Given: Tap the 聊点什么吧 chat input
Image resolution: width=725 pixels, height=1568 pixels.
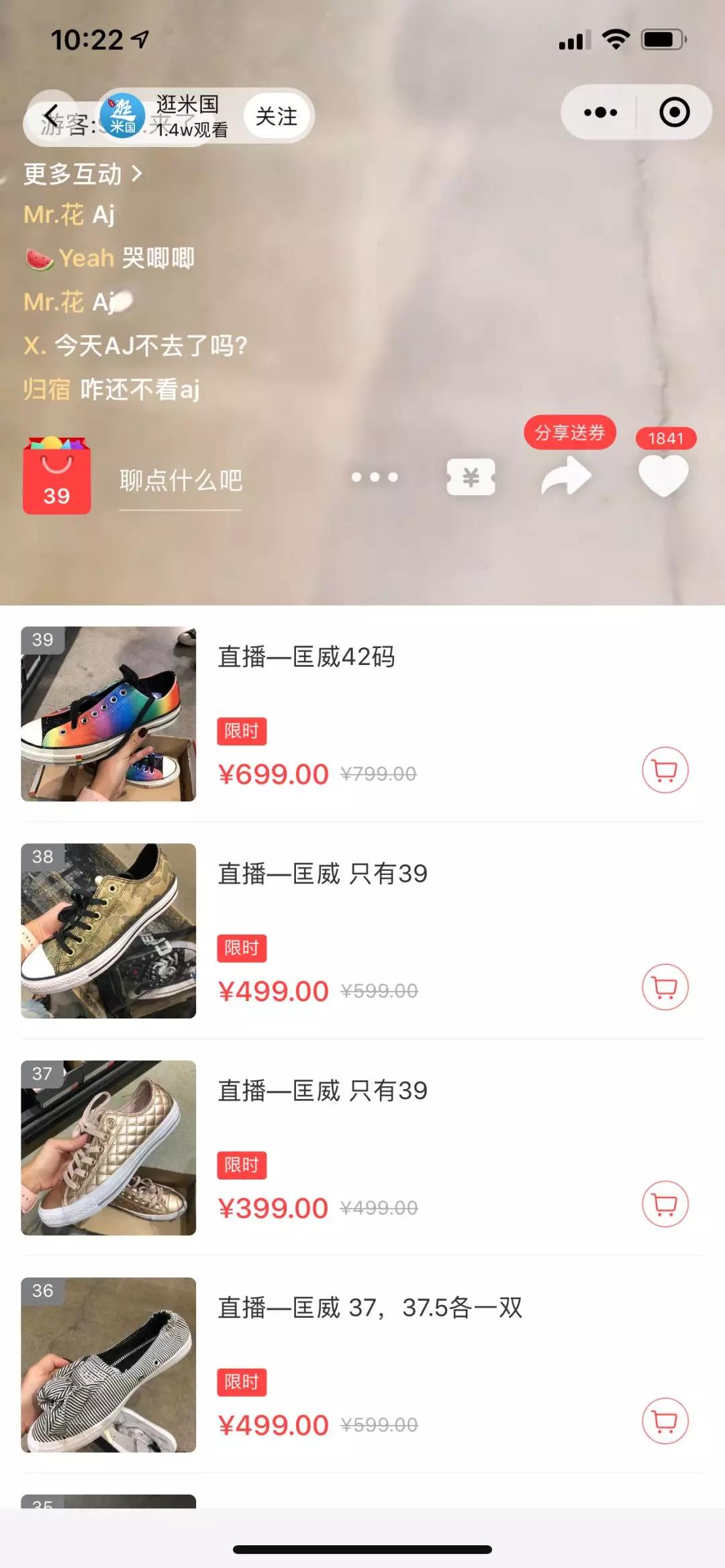Looking at the screenshot, I should [x=181, y=480].
